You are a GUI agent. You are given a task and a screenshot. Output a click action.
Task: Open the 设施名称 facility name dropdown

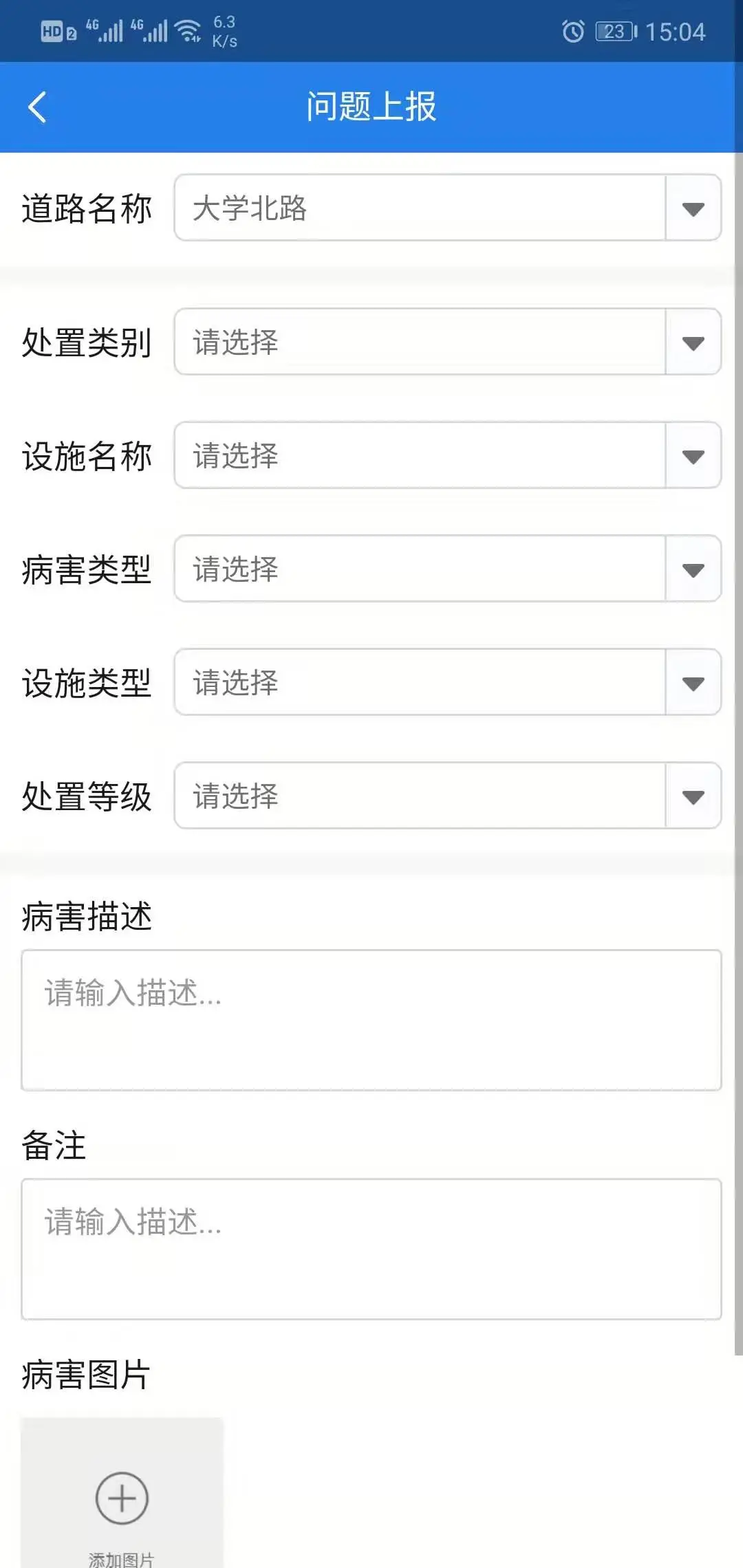(x=691, y=455)
